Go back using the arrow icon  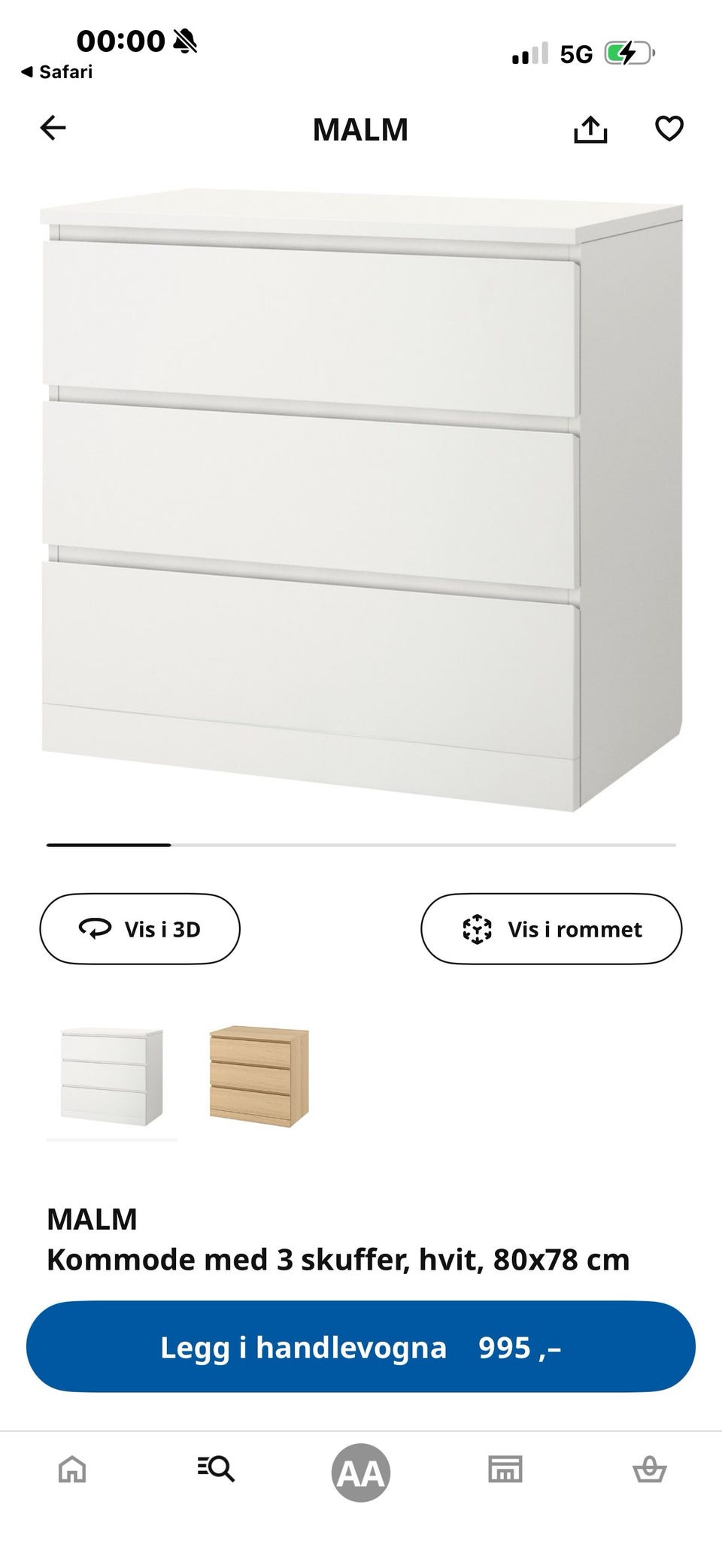pos(53,129)
